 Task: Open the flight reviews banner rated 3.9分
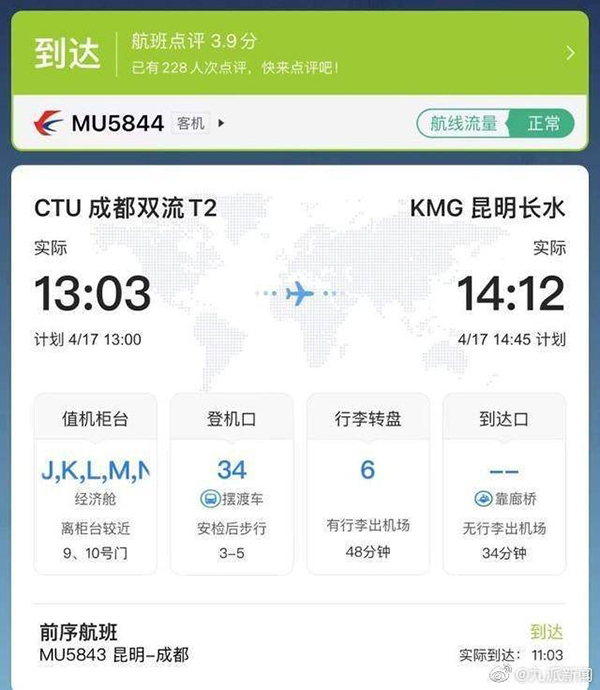[x=300, y=52]
